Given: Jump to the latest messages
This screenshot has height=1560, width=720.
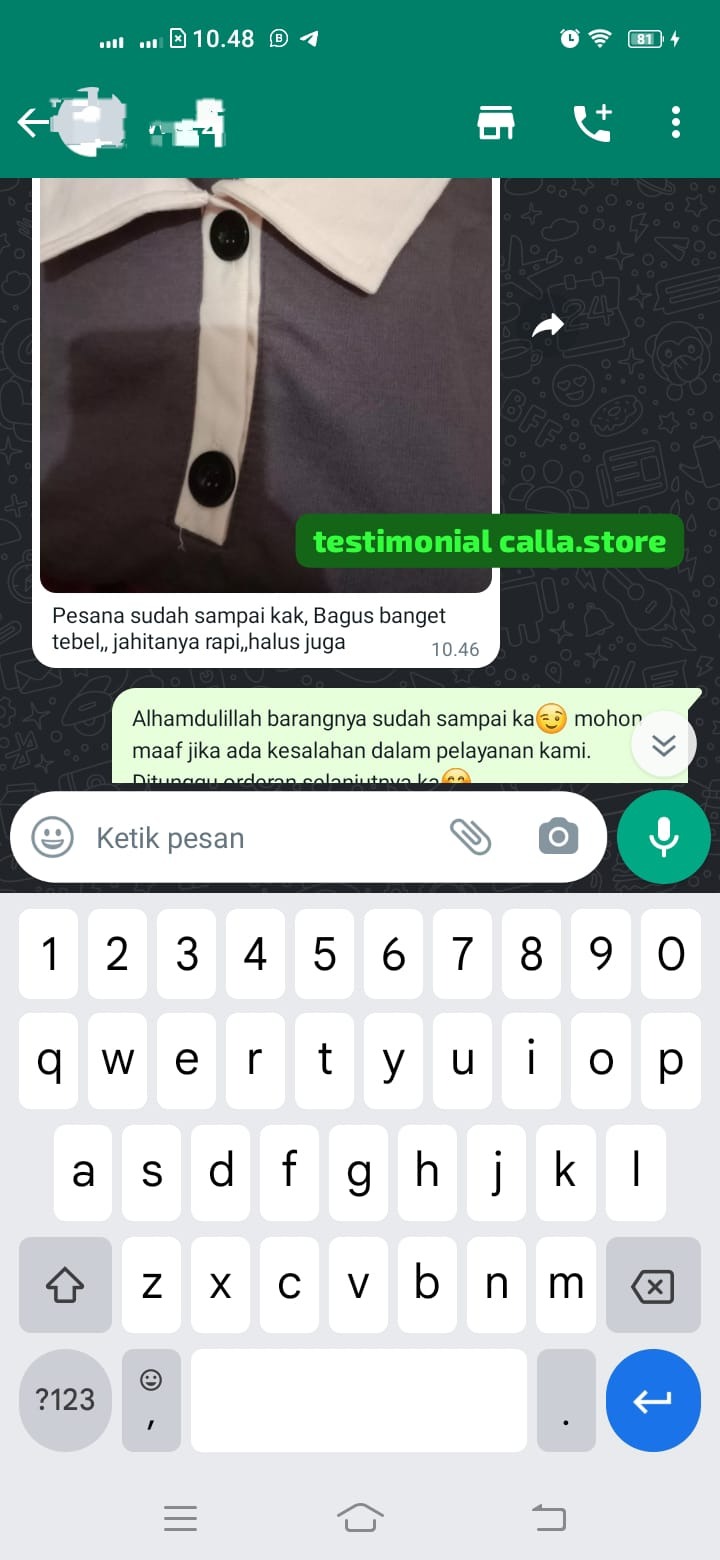Looking at the screenshot, I should click(664, 745).
